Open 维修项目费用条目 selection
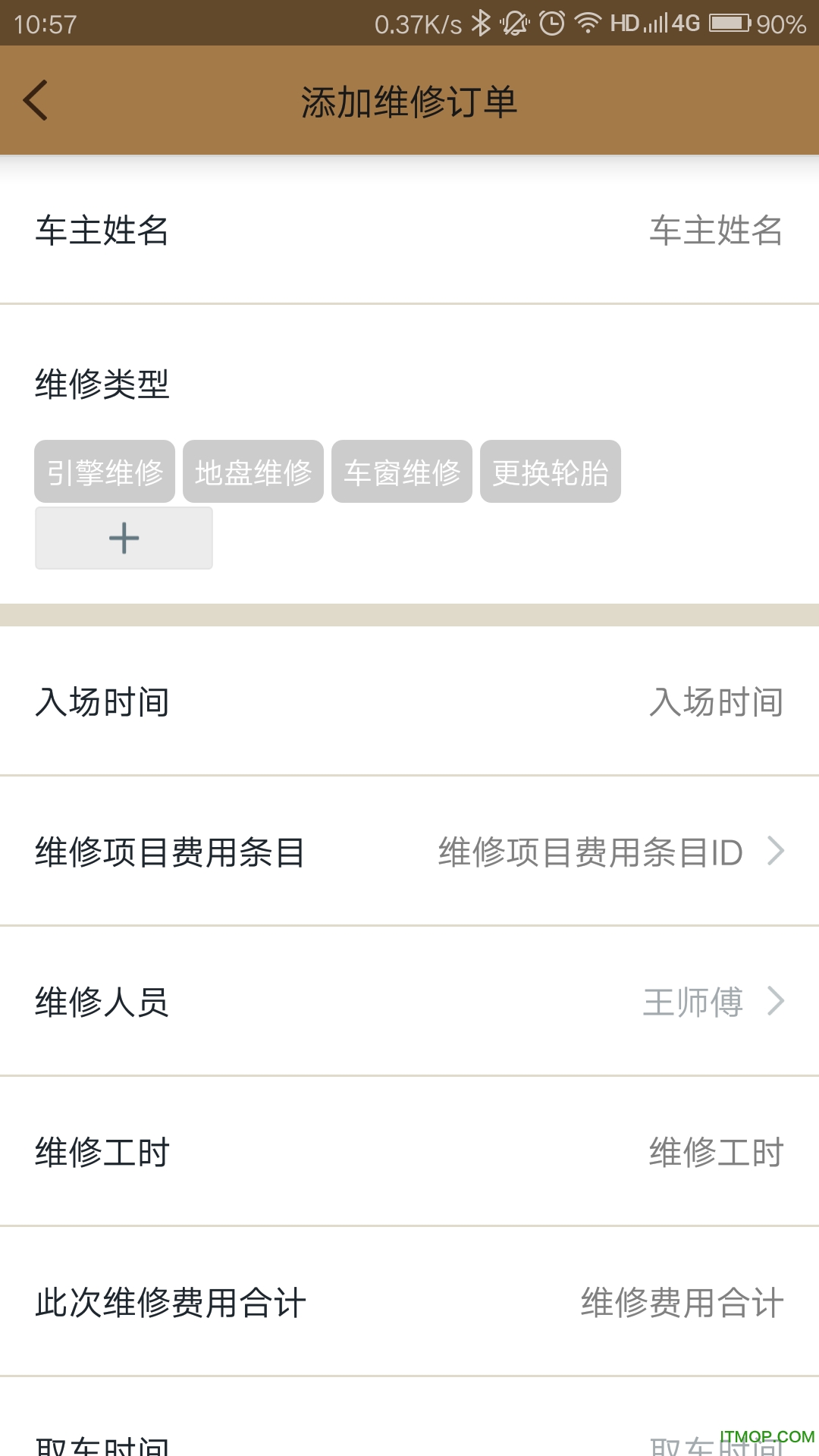Image resolution: width=819 pixels, height=1456 pixels. point(607,852)
